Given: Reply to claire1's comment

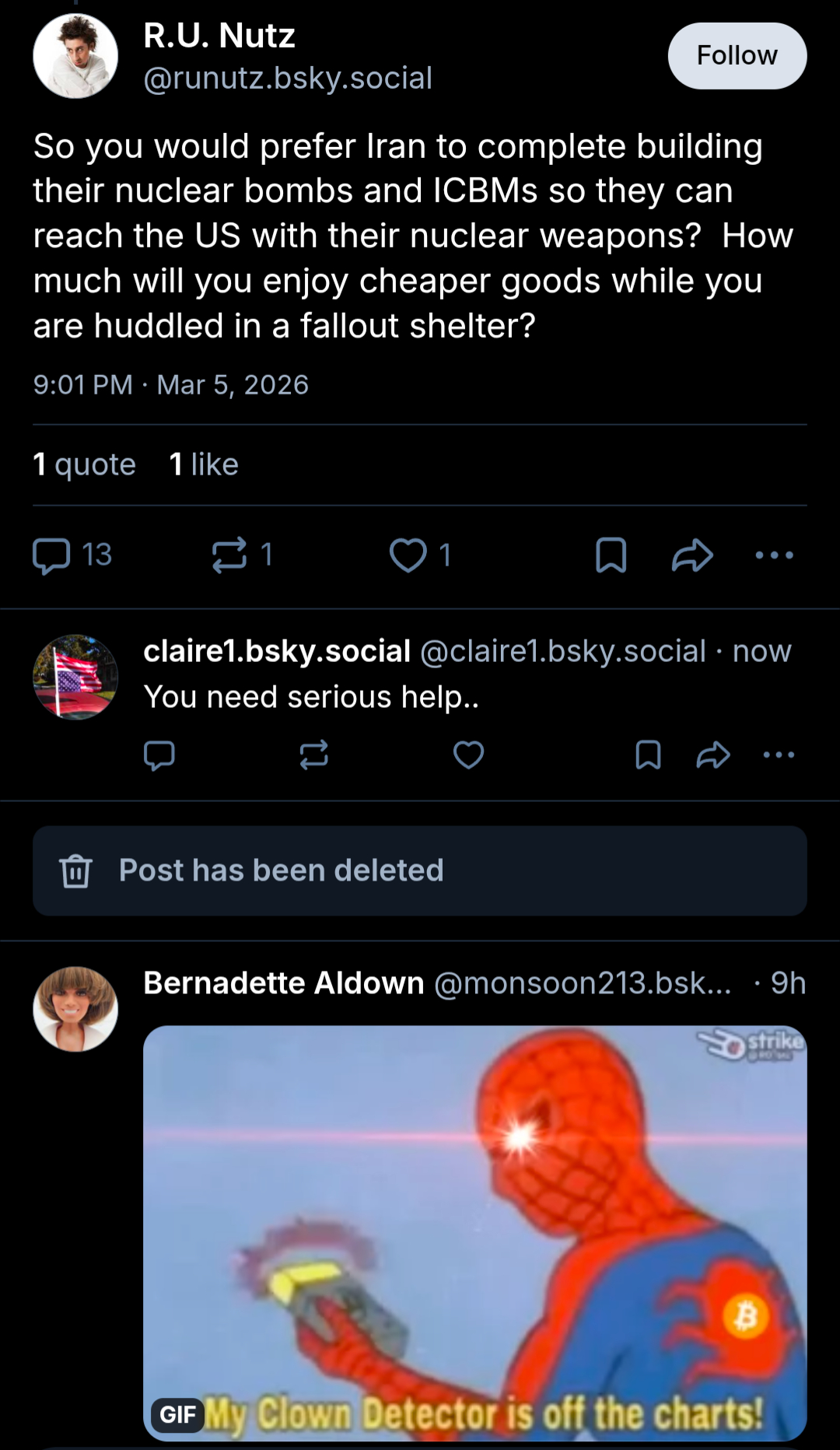Looking at the screenshot, I should pos(159,755).
